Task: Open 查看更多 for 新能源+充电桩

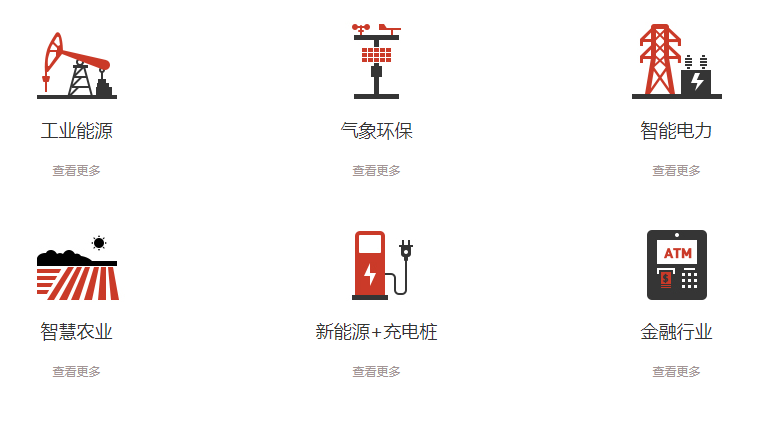Action: 376,372
